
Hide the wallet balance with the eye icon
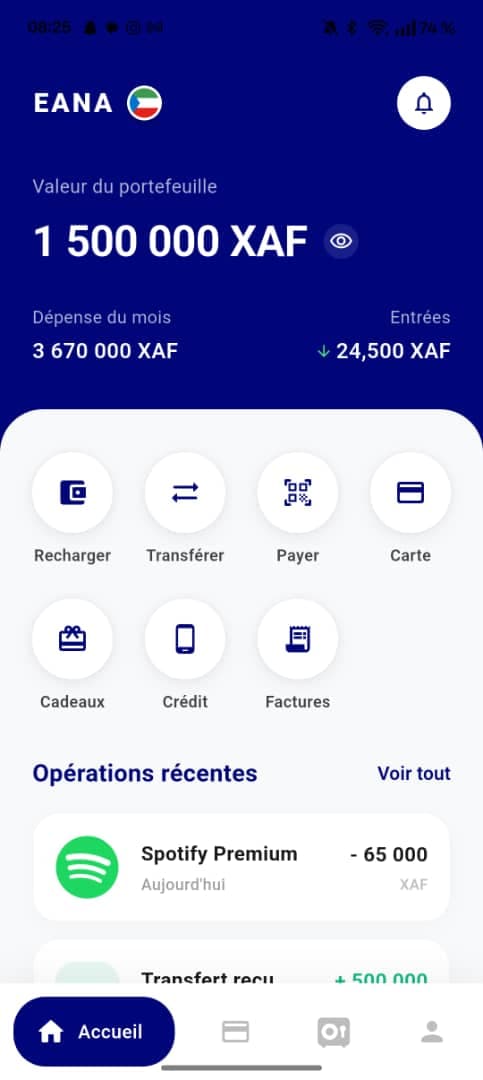[x=341, y=242]
